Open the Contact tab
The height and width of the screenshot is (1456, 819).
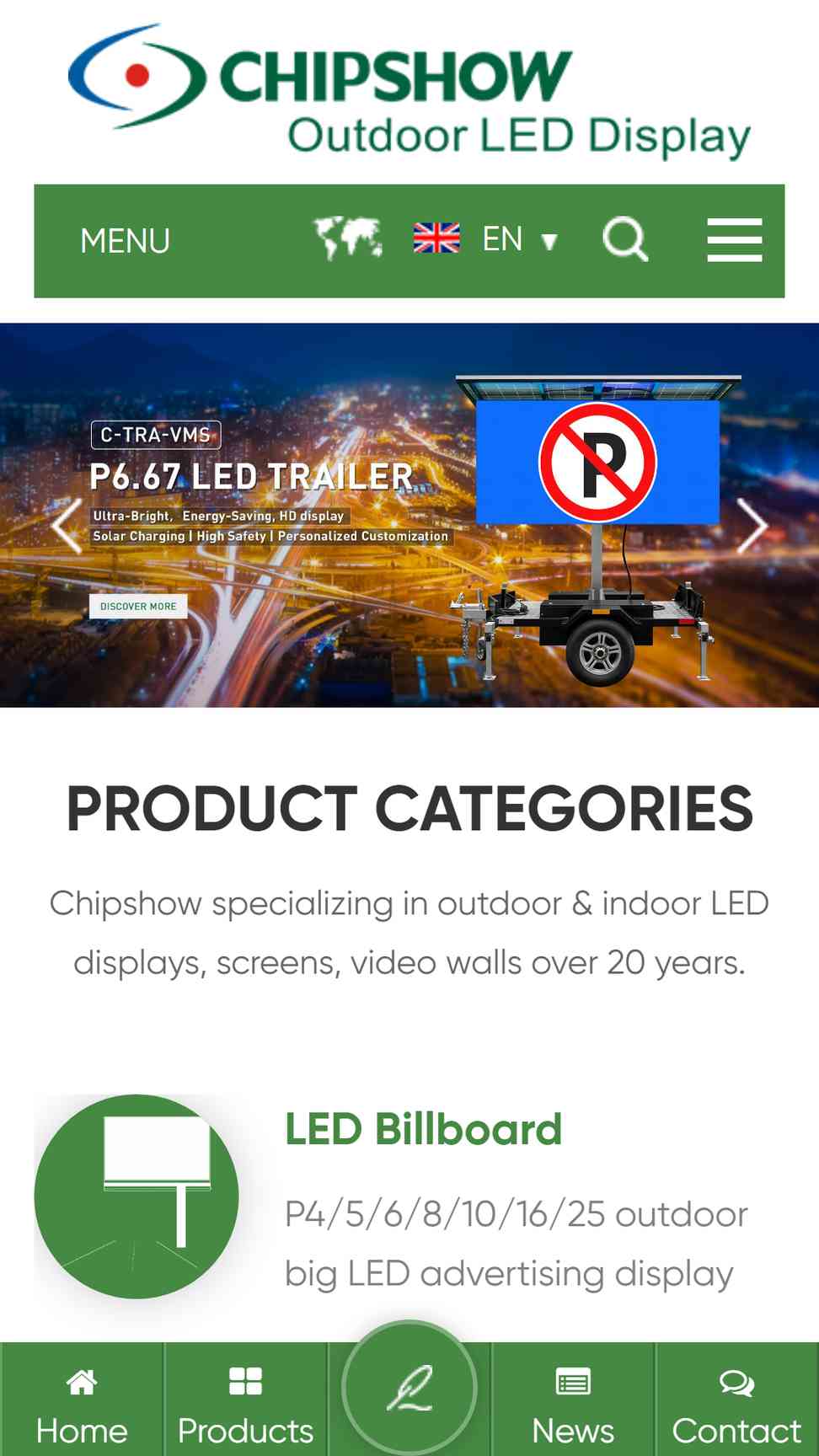coord(737,1403)
